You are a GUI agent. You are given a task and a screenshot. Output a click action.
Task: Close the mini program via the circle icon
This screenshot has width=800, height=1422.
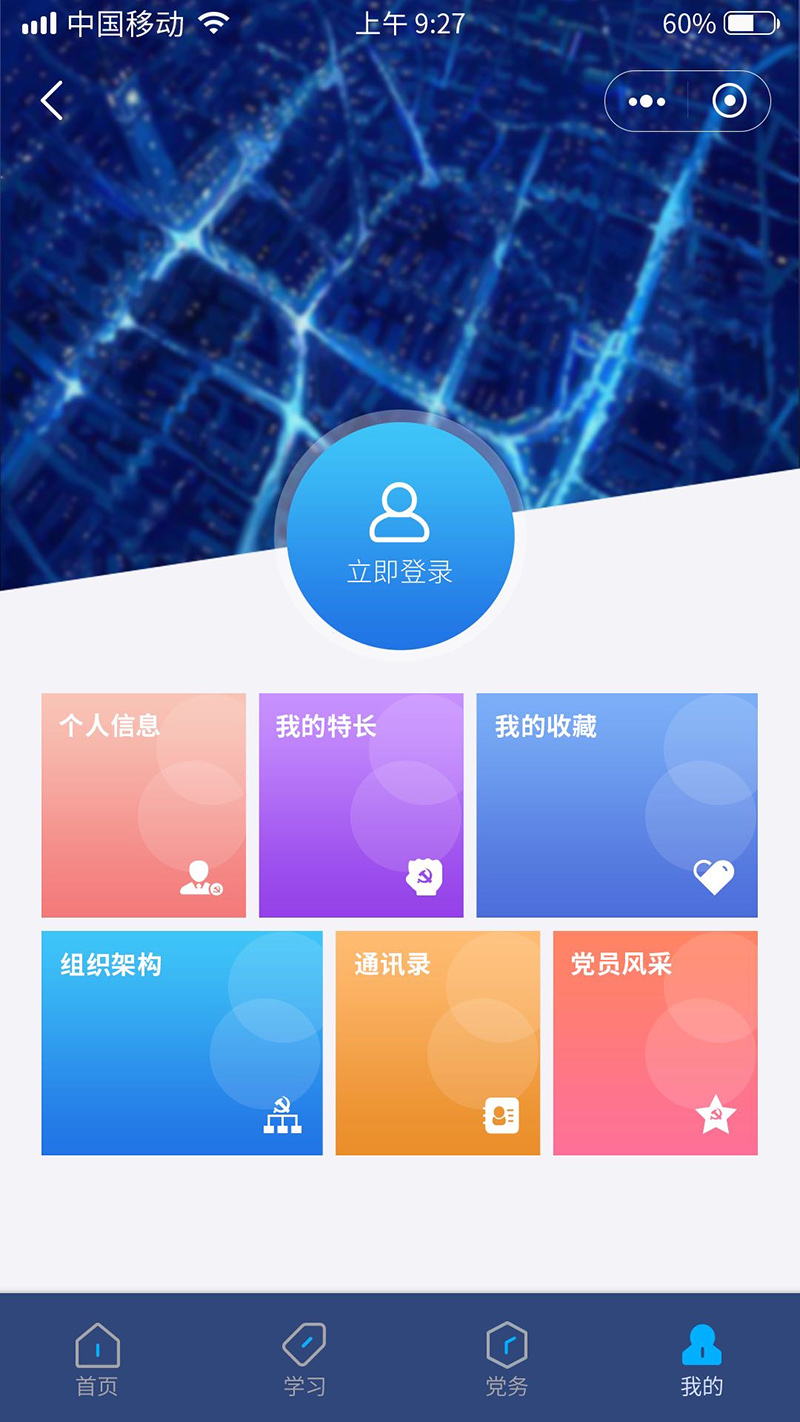coord(729,101)
